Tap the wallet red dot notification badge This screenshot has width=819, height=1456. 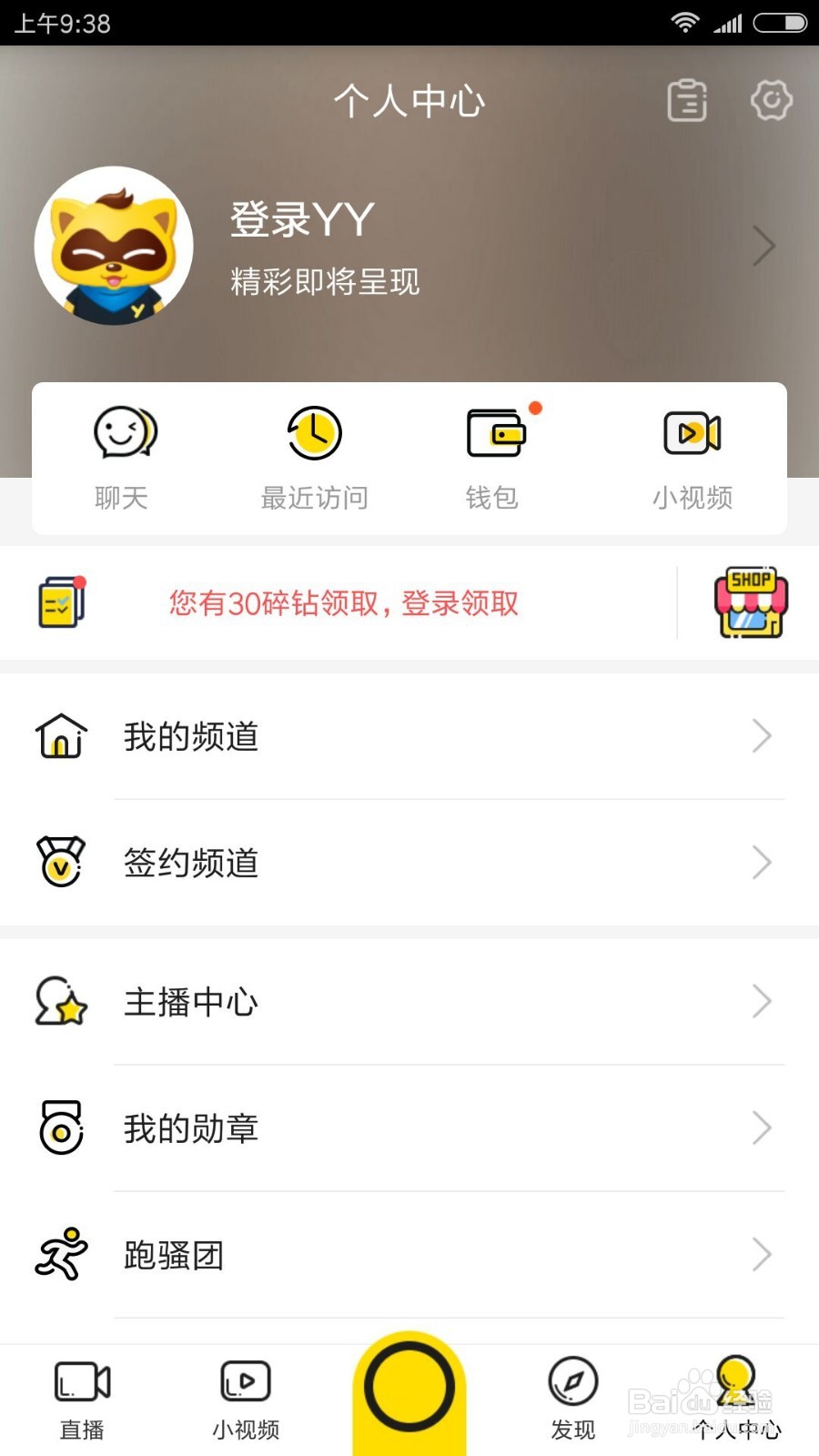(536, 409)
